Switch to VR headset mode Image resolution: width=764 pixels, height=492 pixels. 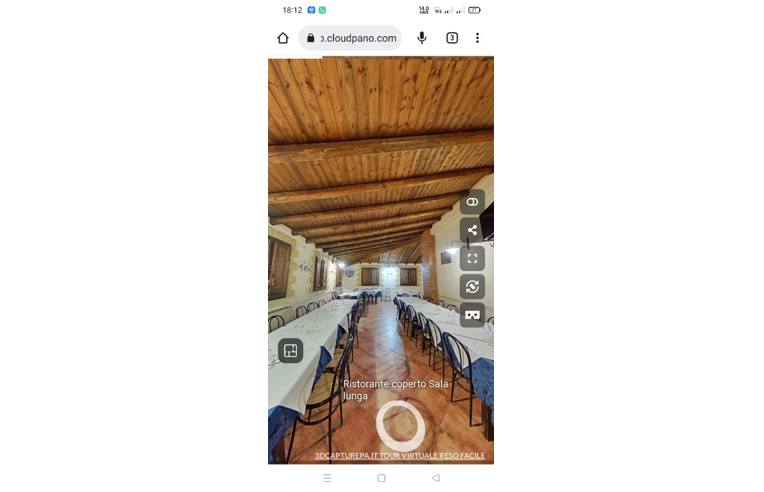coord(472,315)
